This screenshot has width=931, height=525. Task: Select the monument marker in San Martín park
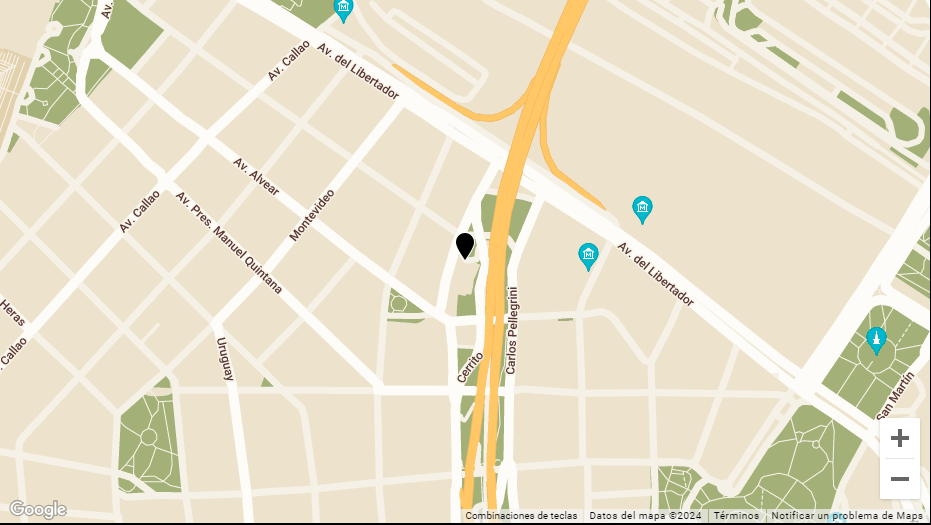coord(876,340)
